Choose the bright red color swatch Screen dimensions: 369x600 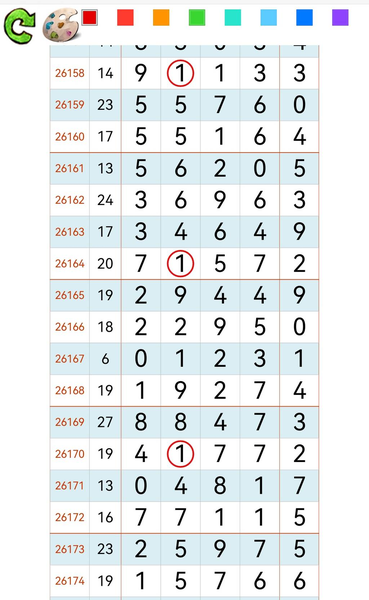click(126, 18)
